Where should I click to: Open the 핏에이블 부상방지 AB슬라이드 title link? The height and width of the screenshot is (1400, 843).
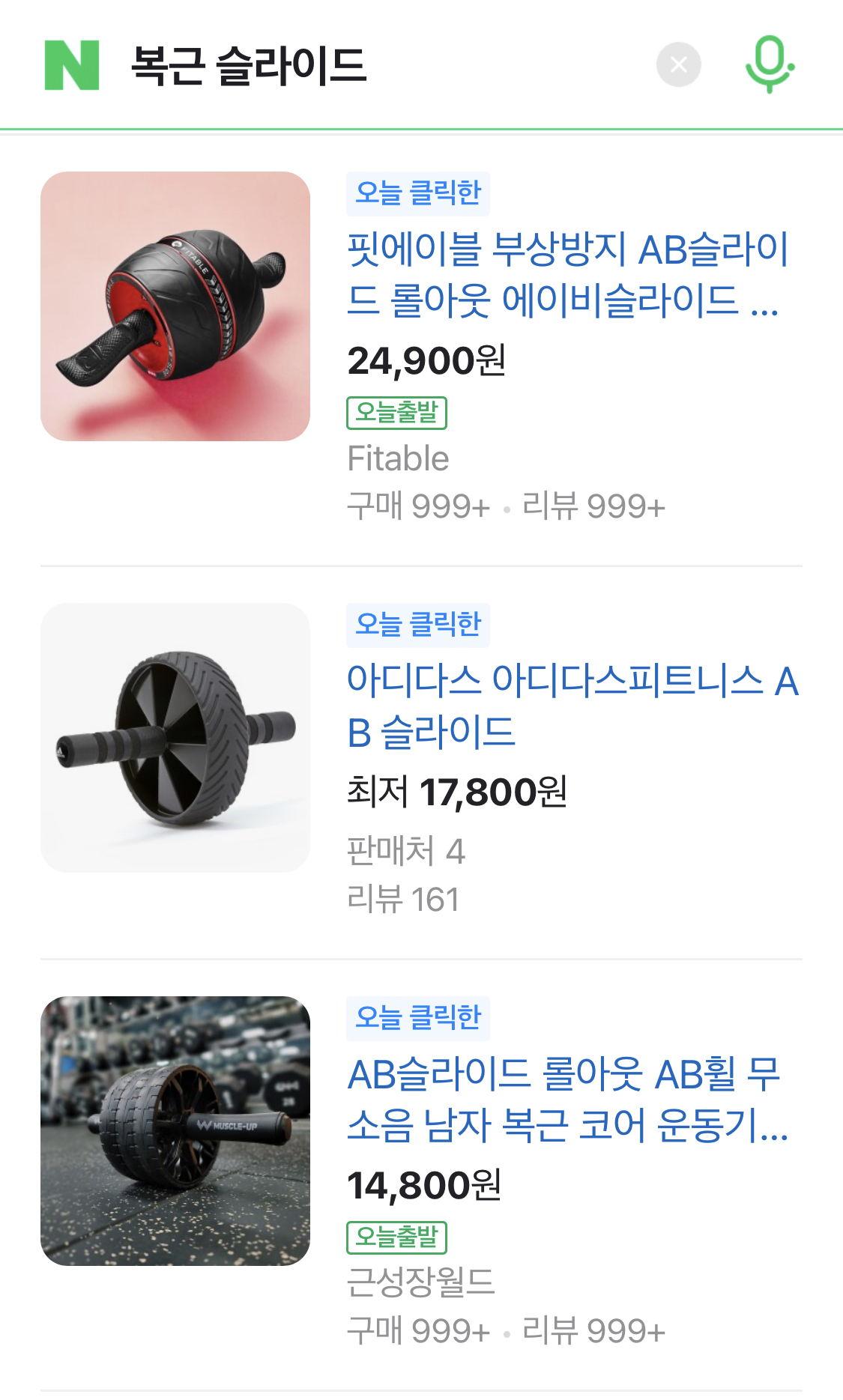[567, 274]
